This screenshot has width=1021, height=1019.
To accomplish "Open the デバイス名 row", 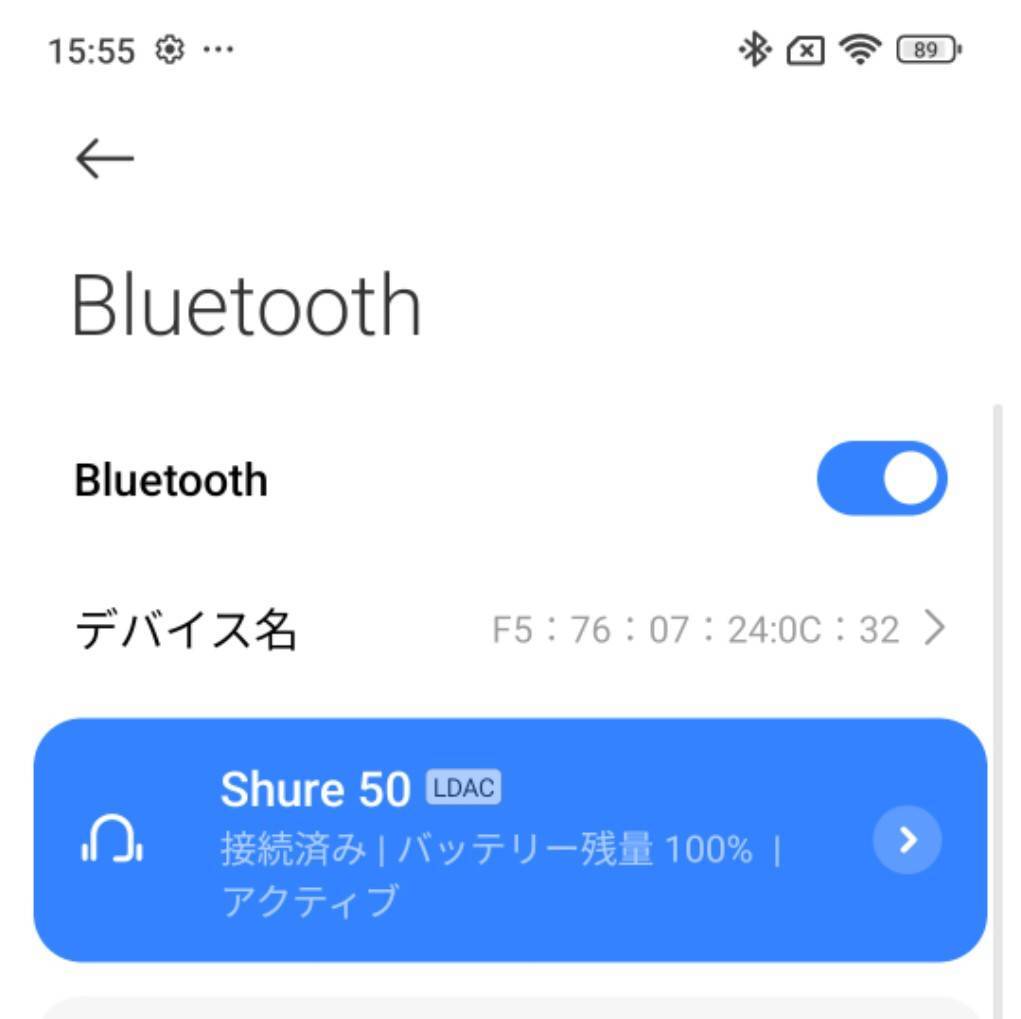I will 510,630.
